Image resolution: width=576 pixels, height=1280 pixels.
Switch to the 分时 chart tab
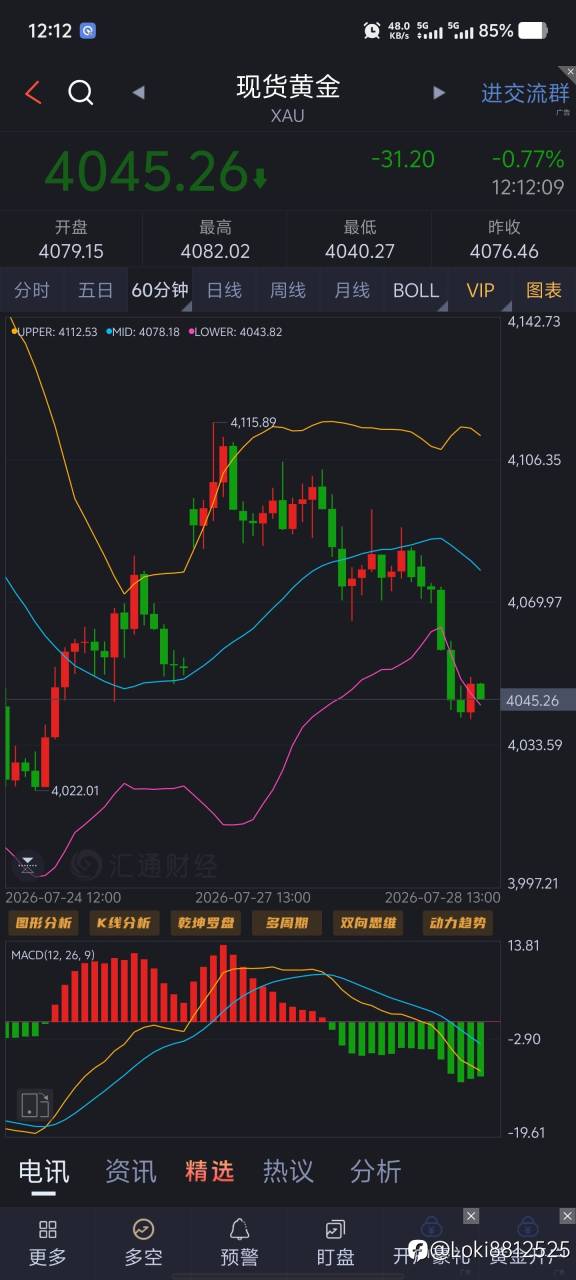pos(32,290)
